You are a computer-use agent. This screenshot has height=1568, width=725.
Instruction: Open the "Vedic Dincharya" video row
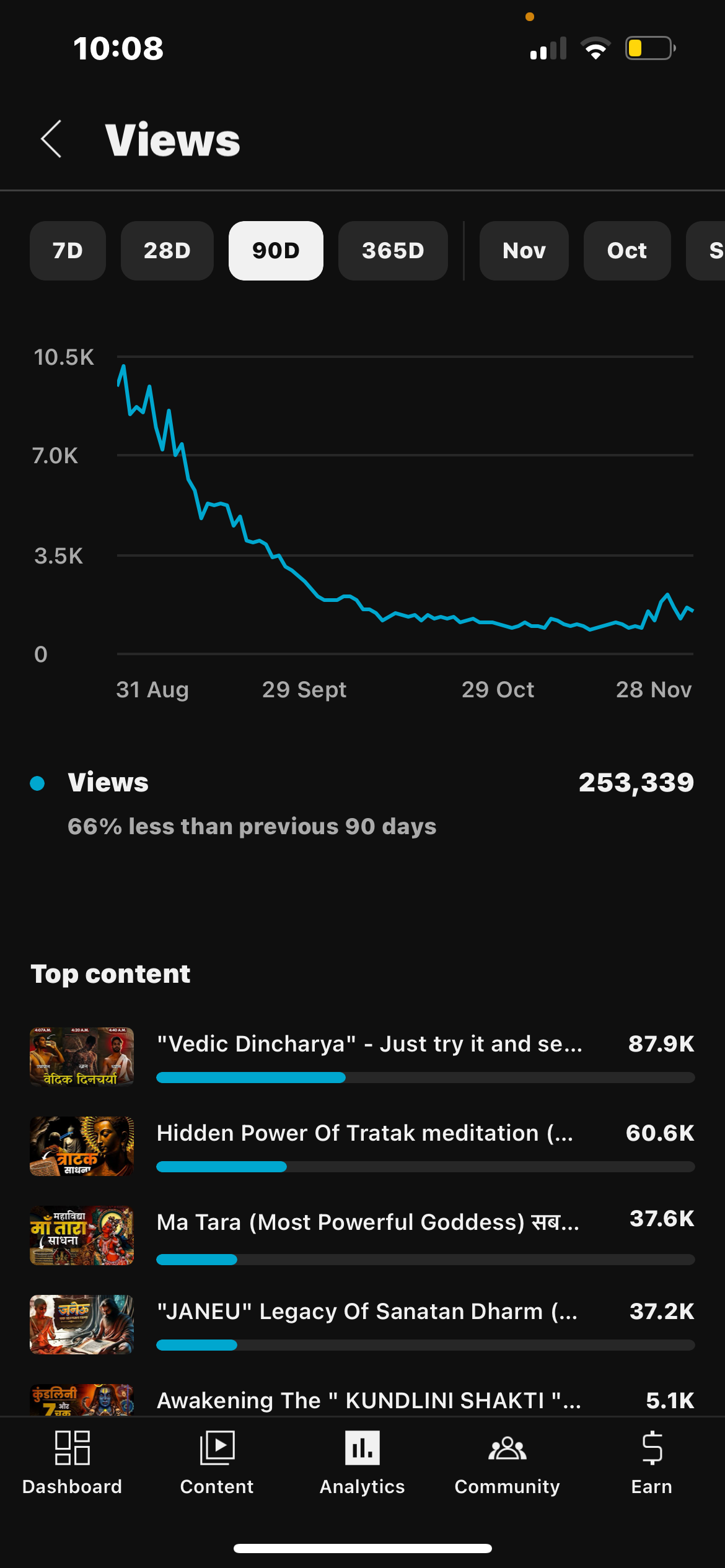click(x=362, y=1057)
